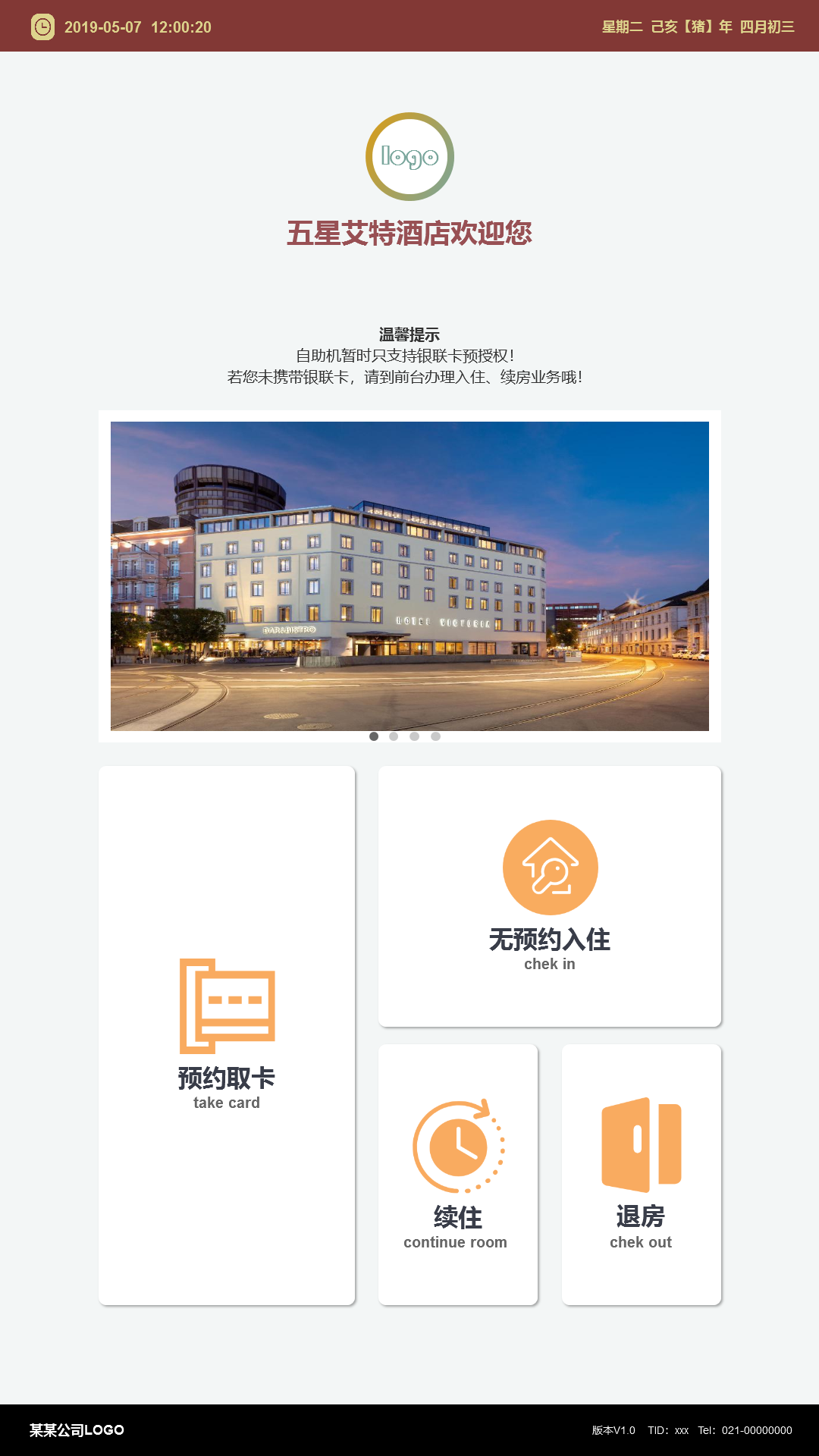Open the hotel banner image
This screenshot has height=1456, width=819.
(x=409, y=576)
